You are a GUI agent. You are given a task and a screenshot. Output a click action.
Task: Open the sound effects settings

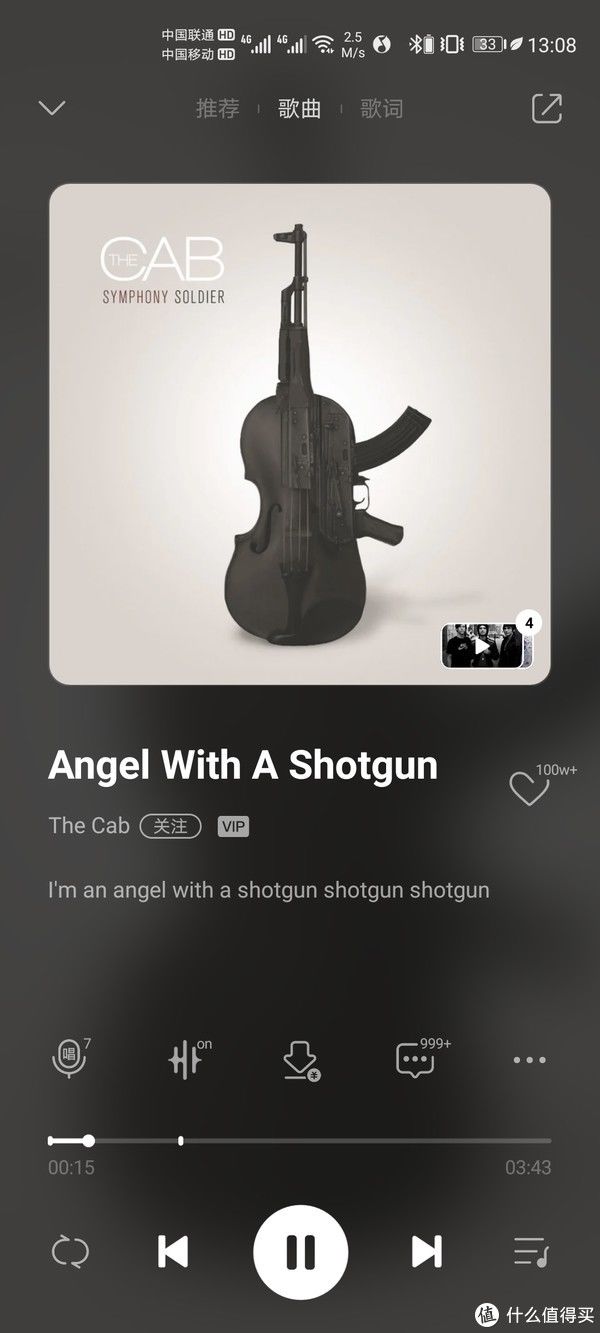[x=187, y=1059]
